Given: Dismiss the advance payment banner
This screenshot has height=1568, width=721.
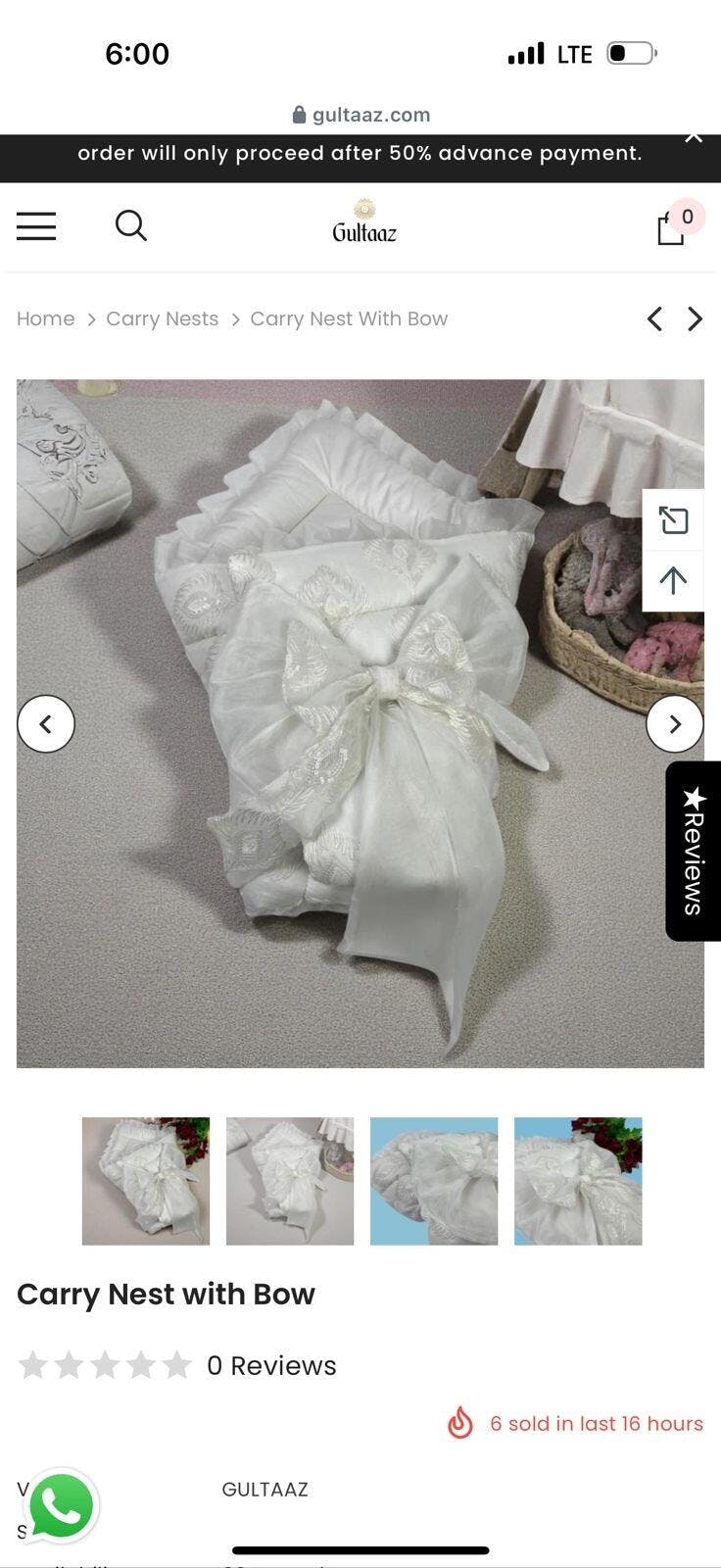Looking at the screenshot, I should pyautogui.click(x=694, y=137).
